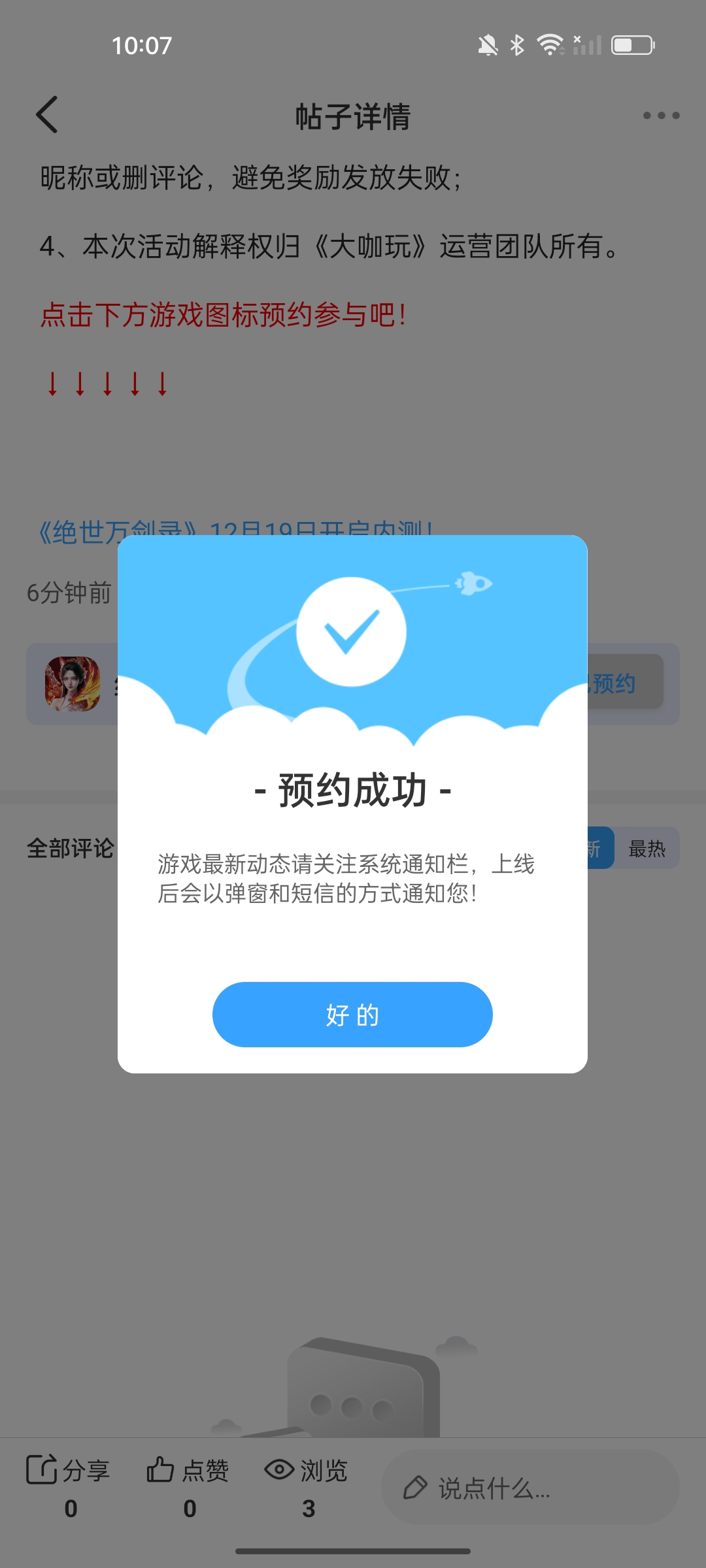
Task: Open the three-dot overflow menu
Action: click(x=661, y=116)
